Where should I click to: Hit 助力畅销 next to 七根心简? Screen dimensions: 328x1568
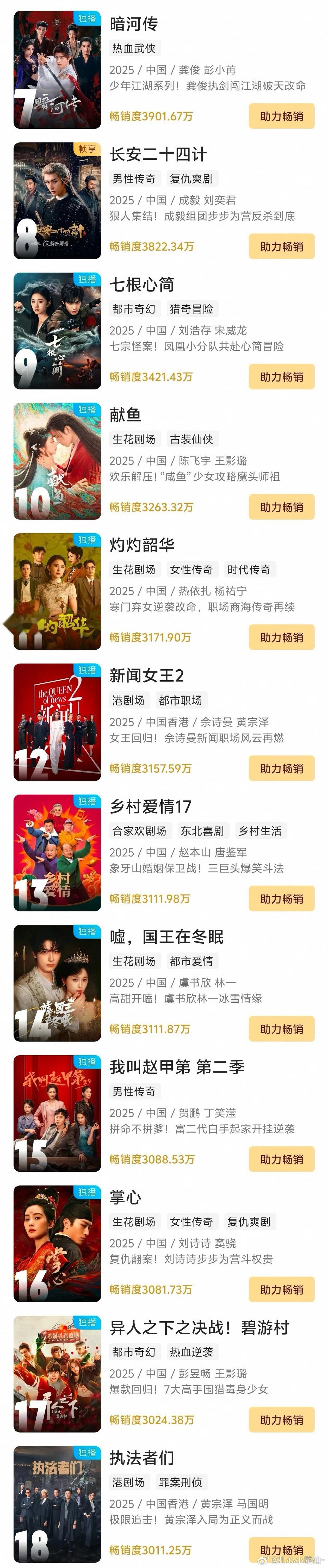[281, 377]
